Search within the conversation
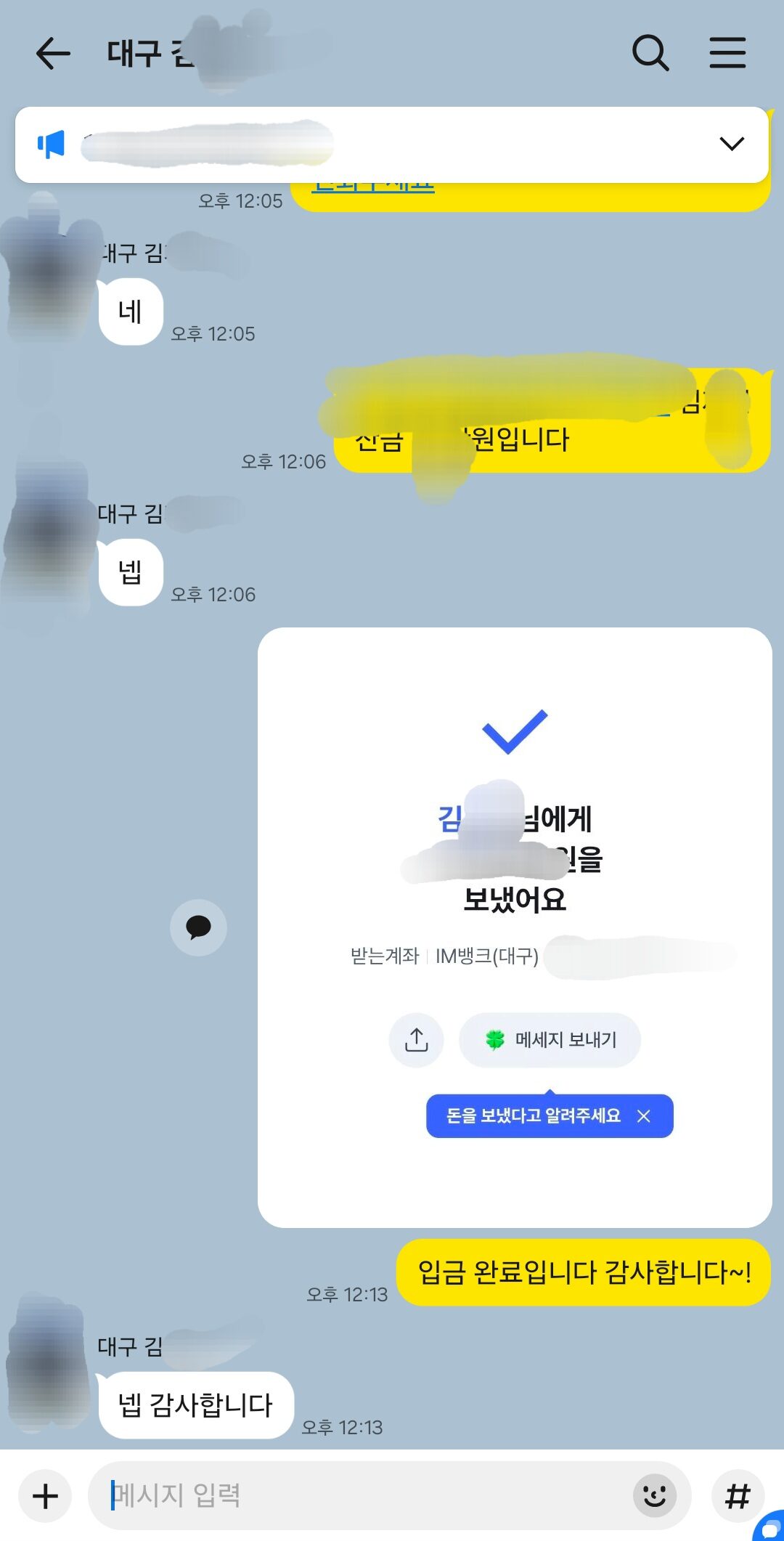Viewport: 784px width, 1541px height. click(x=650, y=53)
